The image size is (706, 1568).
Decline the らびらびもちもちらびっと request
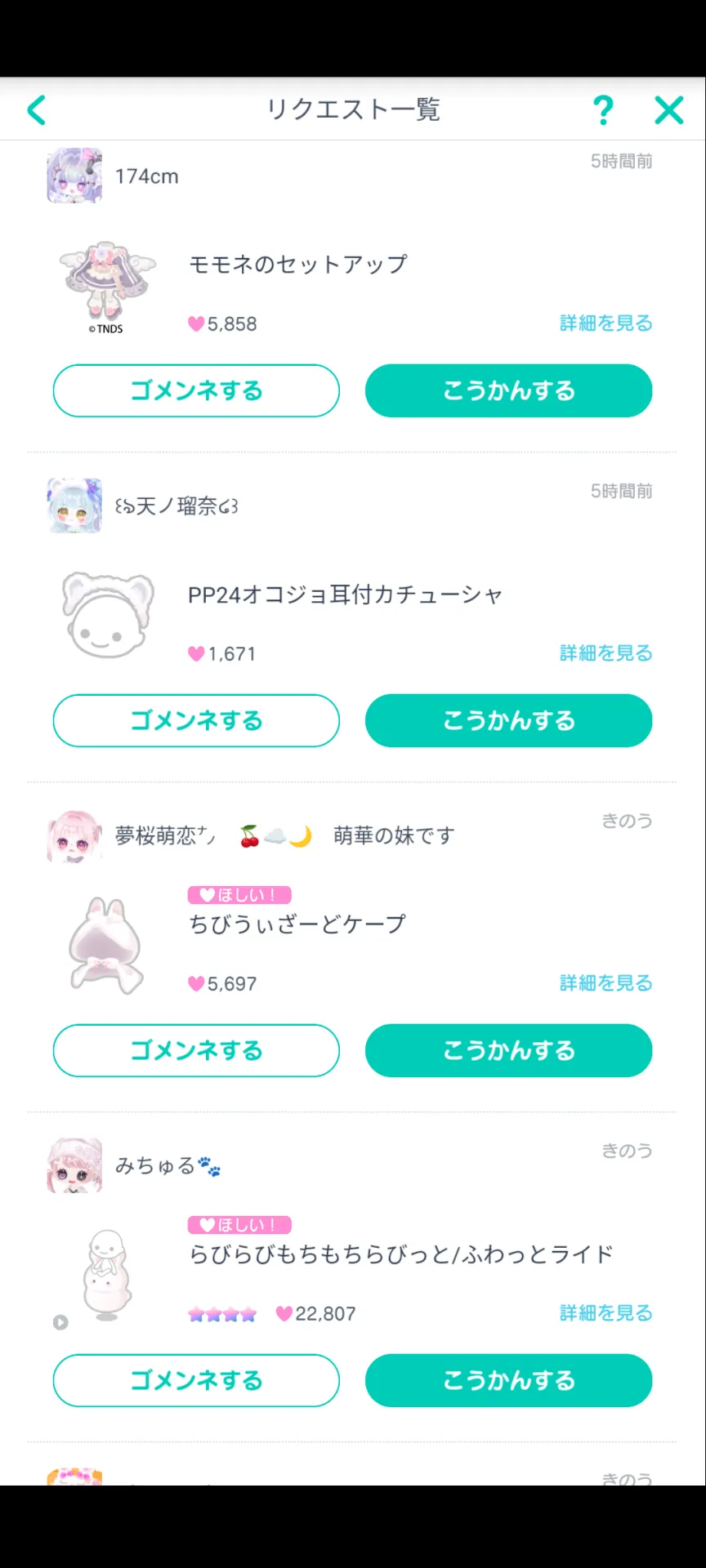[x=196, y=1380]
